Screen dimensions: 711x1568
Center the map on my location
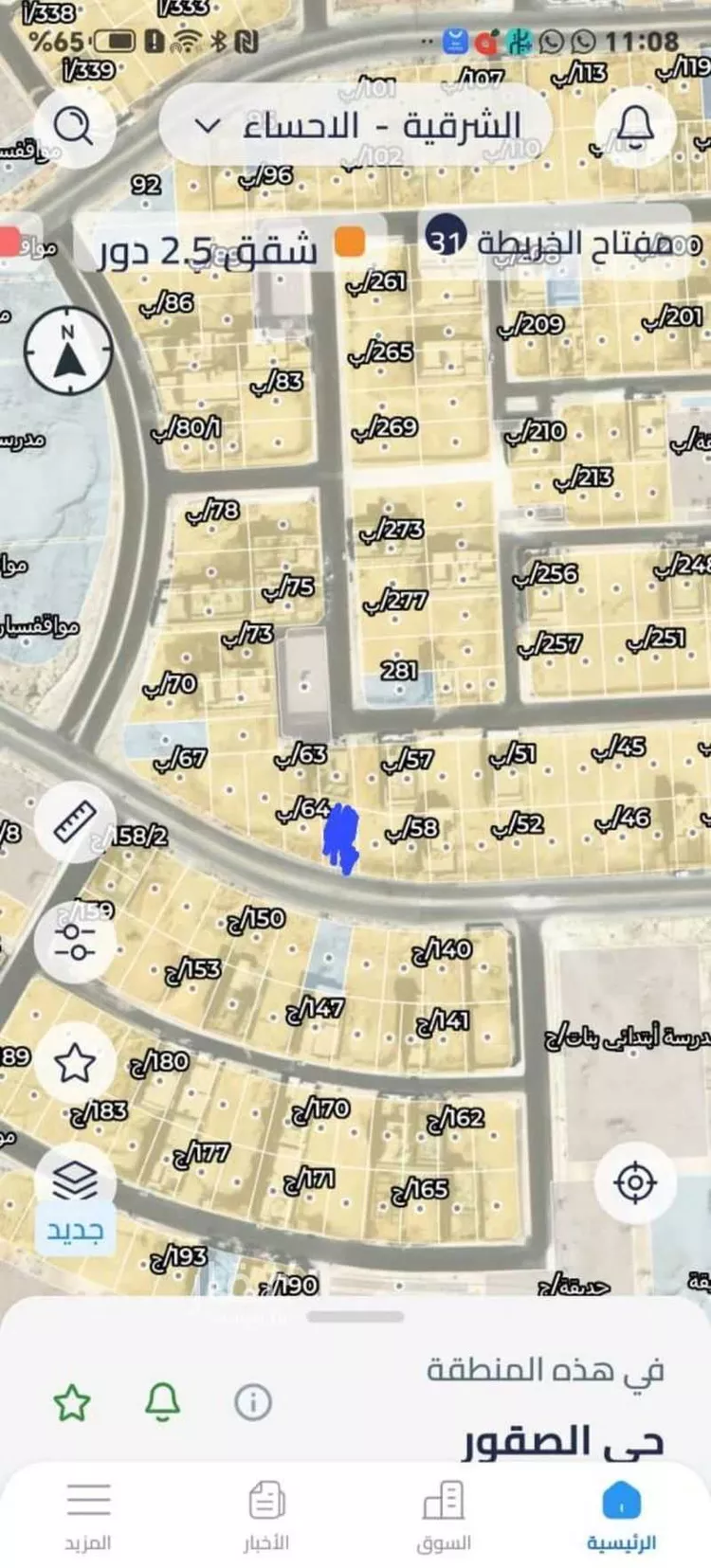pos(635,1182)
